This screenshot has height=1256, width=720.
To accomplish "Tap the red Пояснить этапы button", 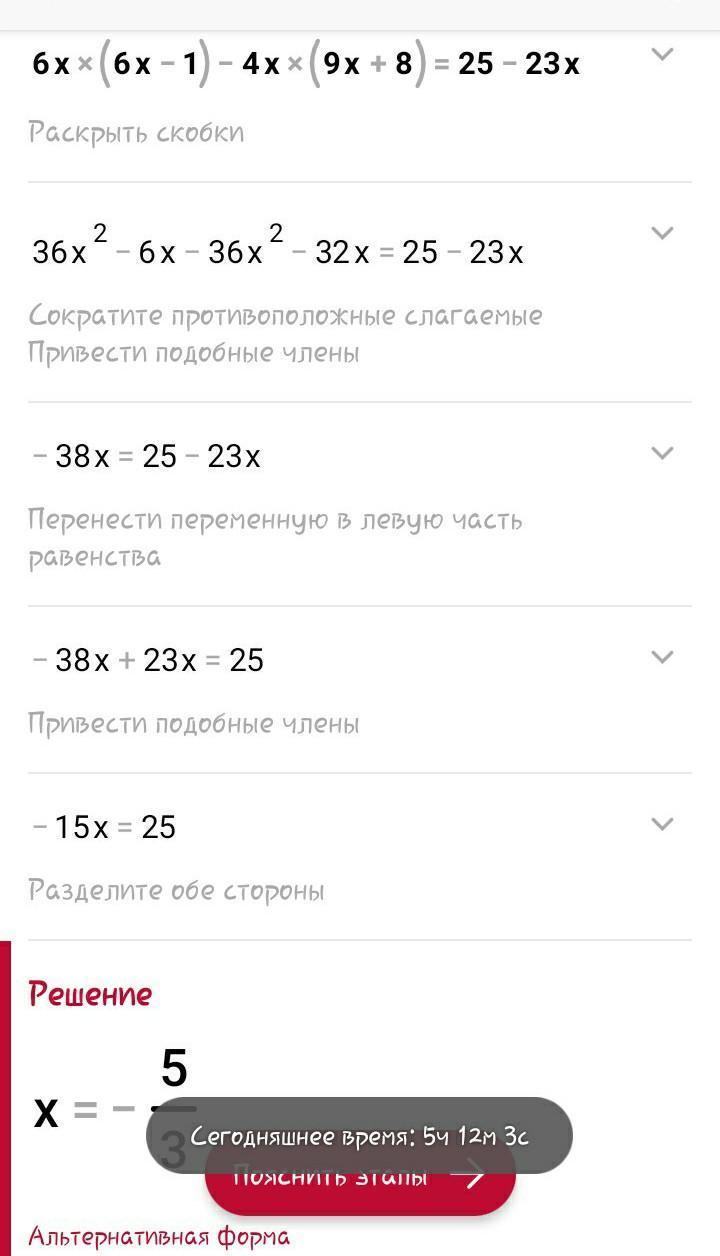I will click(360, 1192).
